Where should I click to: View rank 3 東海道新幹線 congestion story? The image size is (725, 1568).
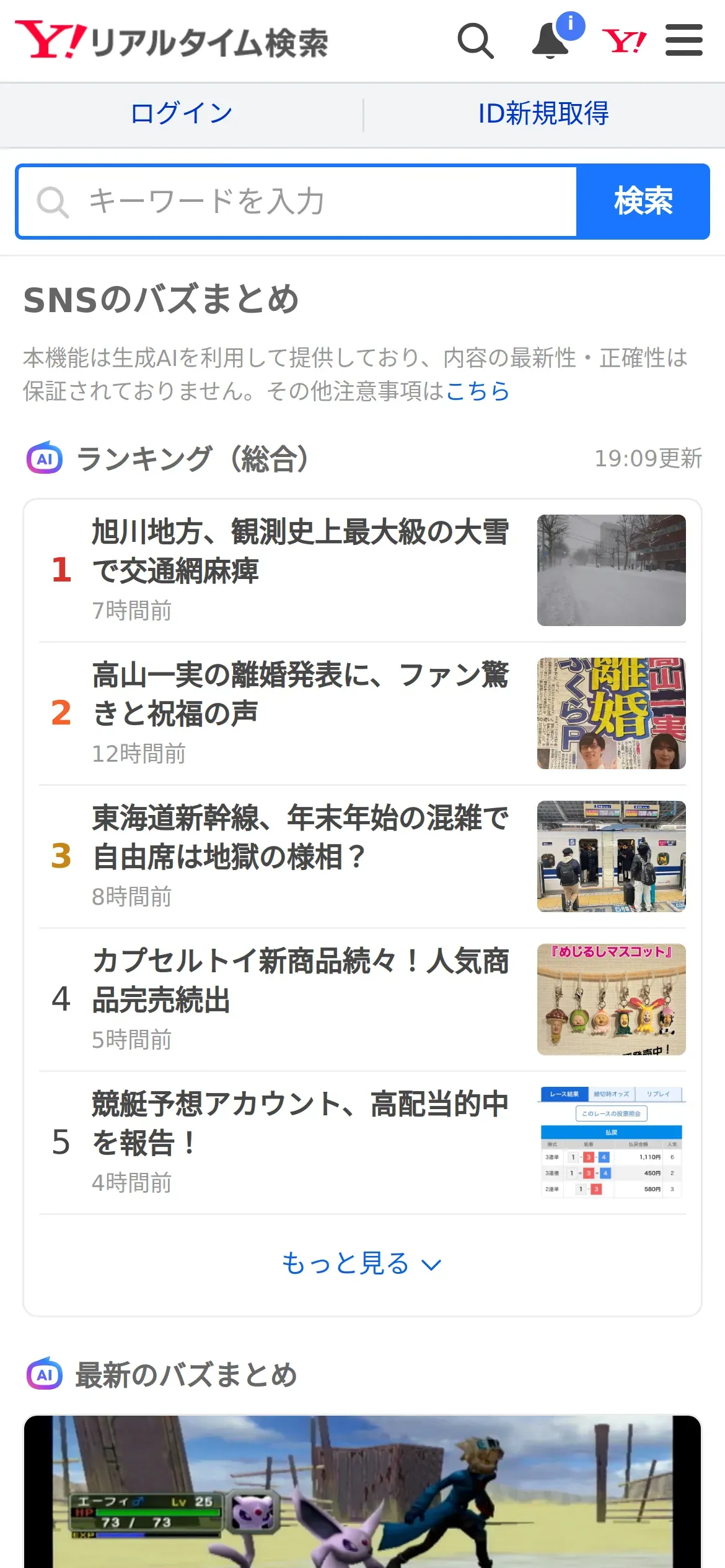(x=301, y=837)
